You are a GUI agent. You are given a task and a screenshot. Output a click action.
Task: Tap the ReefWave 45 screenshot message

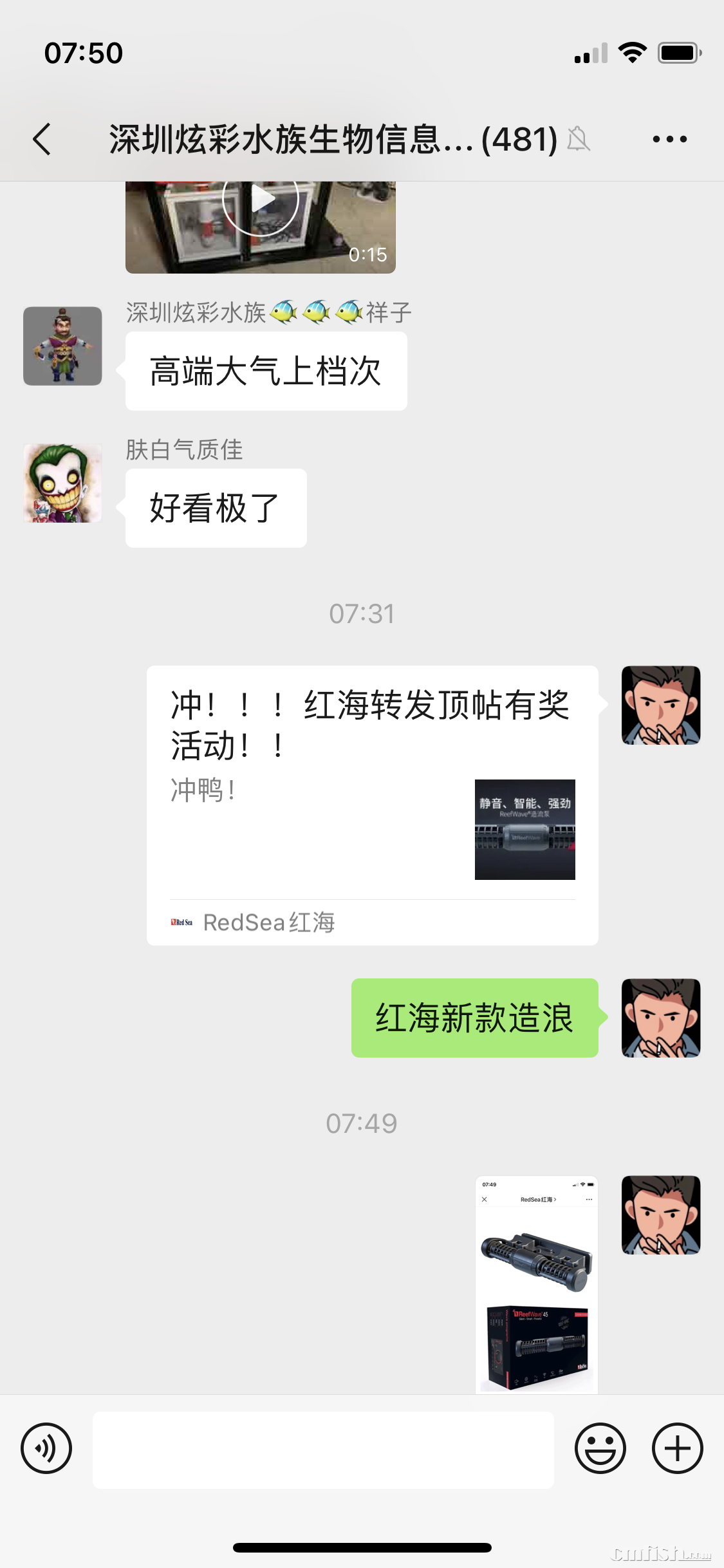pos(535,1287)
